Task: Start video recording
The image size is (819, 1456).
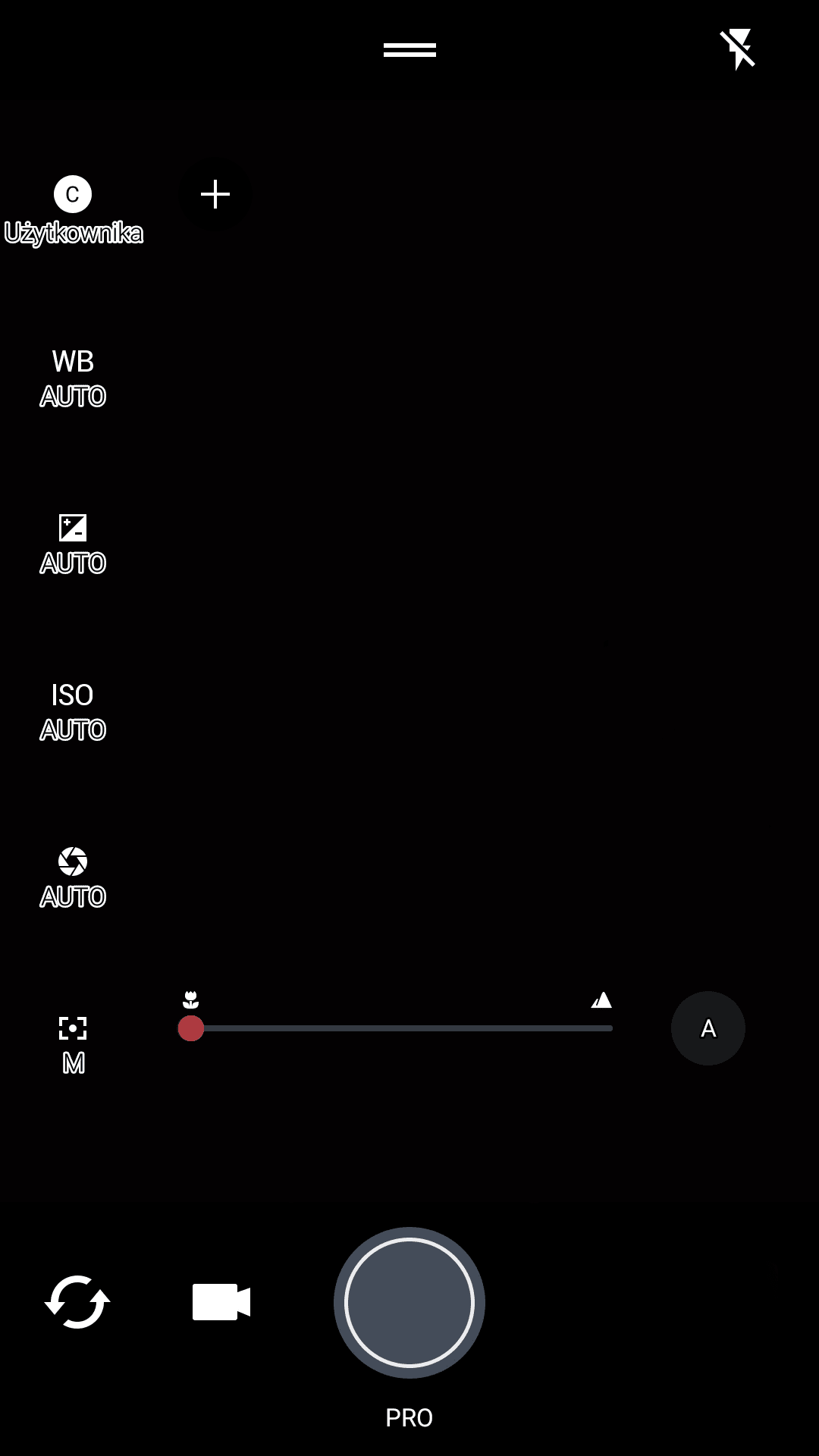Action: pos(221,1302)
